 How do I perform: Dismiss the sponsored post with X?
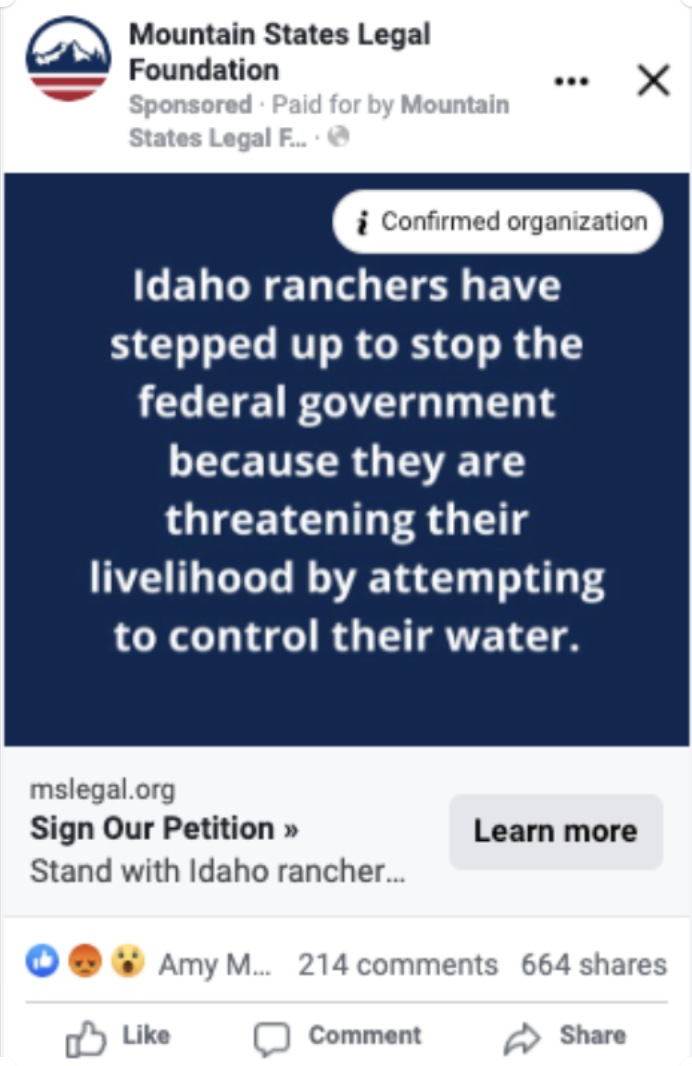point(653,81)
